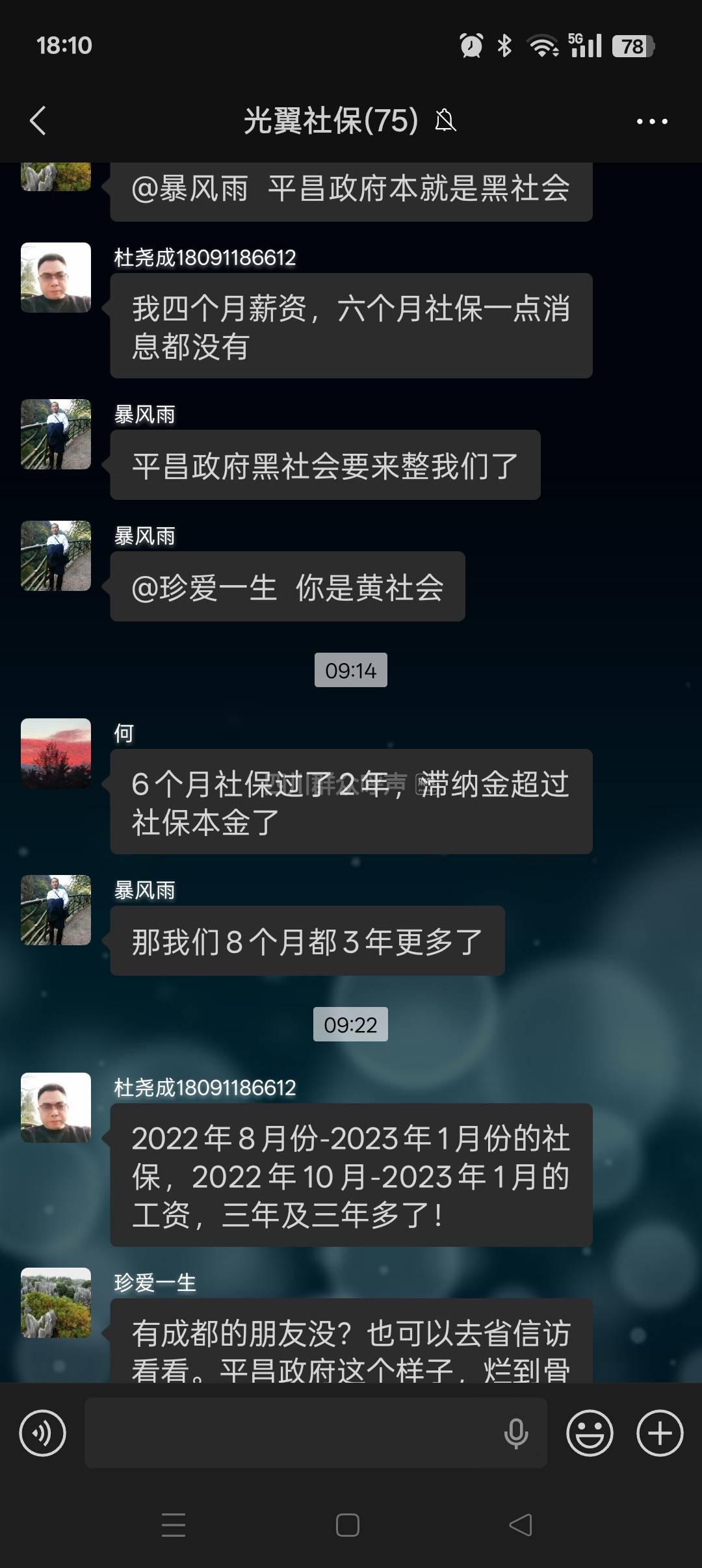
Task: Open the avatar beside 我四个月薪资 message
Action: click(x=56, y=278)
